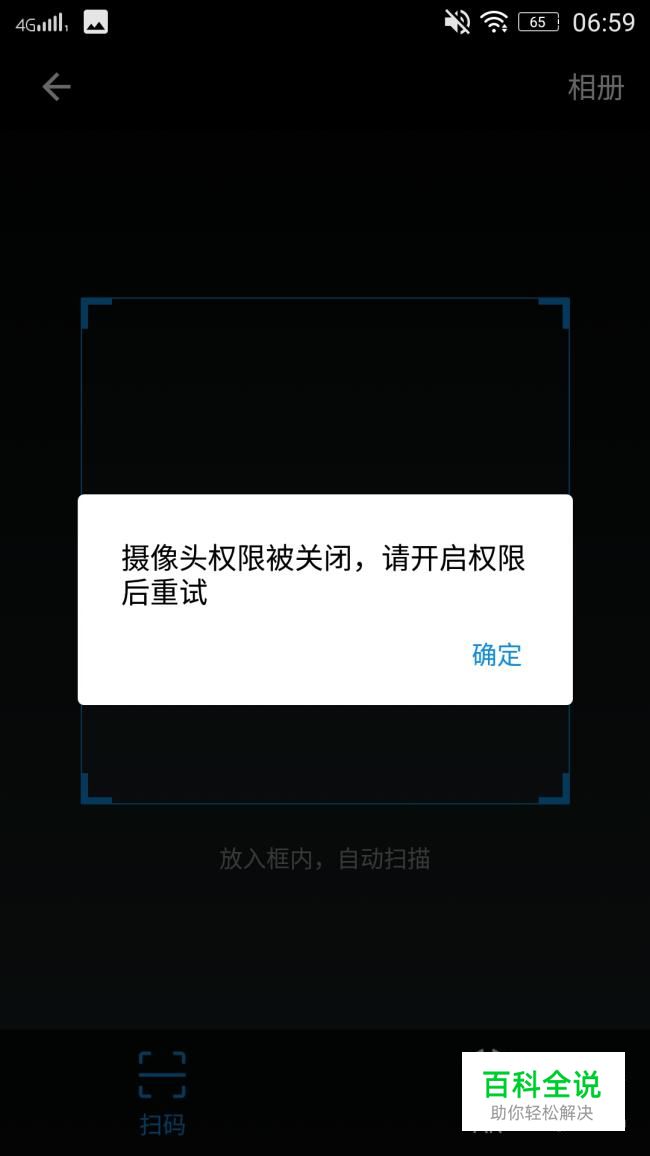Open 相册 to pick an image
The image size is (650, 1156).
(595, 88)
